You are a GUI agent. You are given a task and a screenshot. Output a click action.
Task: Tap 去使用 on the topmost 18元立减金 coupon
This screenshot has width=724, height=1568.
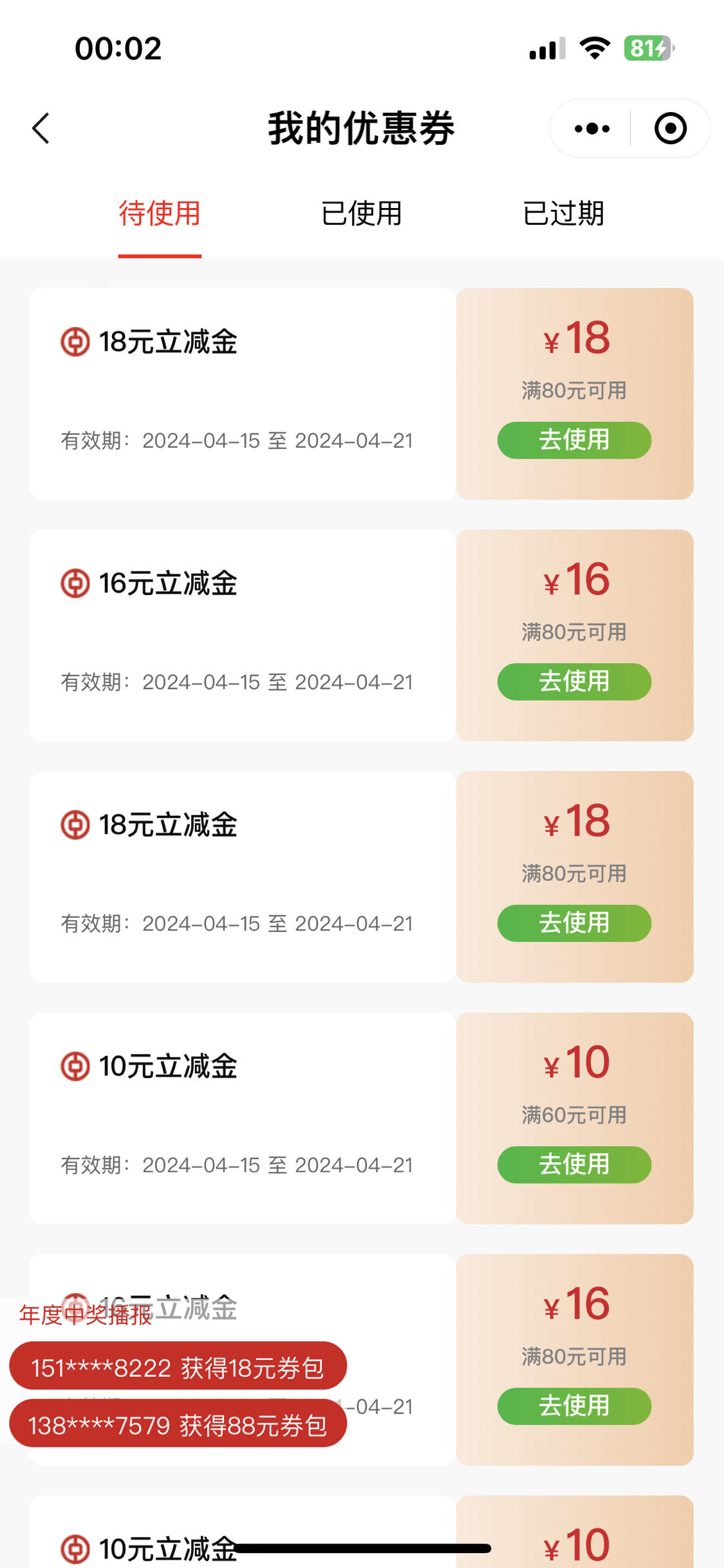point(574,440)
